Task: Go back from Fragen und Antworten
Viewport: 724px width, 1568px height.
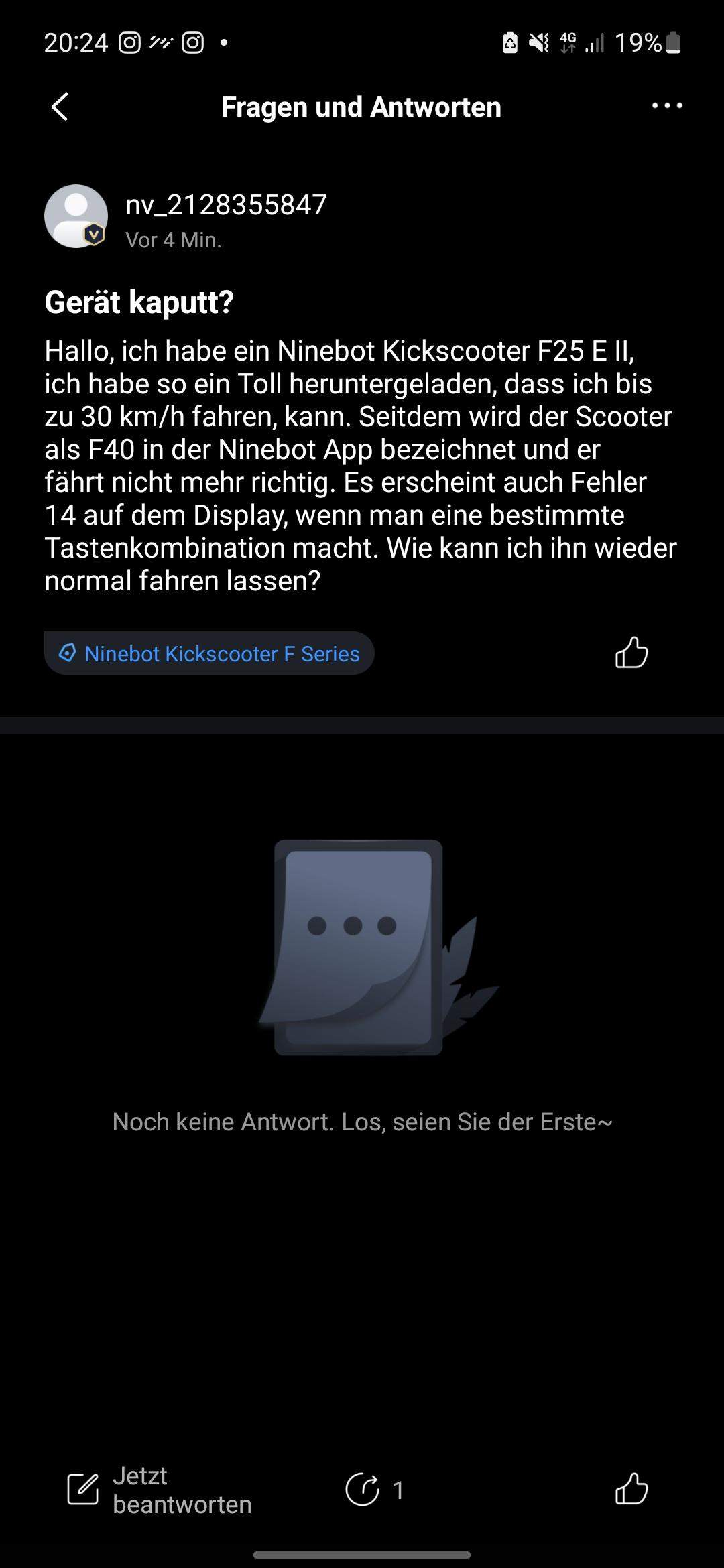Action: (x=60, y=107)
